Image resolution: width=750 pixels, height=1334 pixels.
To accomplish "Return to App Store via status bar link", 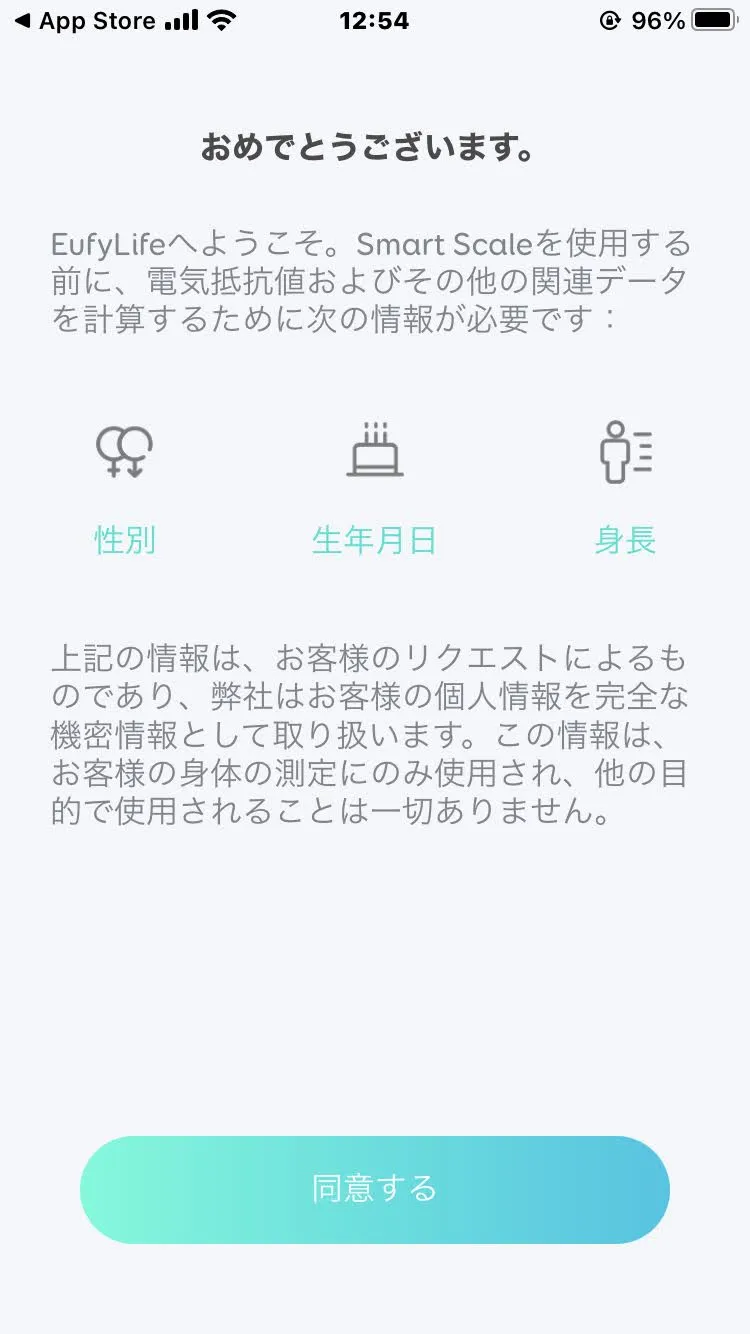I will click(84, 21).
